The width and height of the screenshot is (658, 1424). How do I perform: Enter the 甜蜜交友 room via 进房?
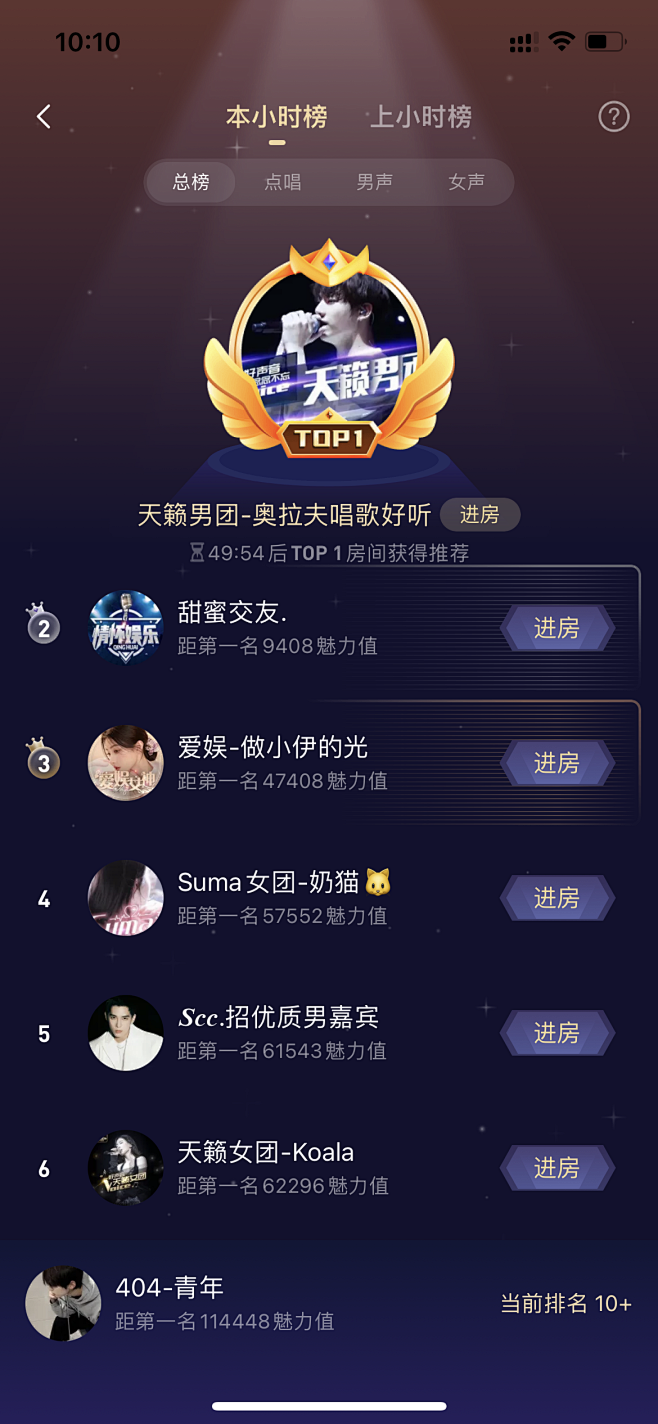pyautogui.click(x=556, y=628)
